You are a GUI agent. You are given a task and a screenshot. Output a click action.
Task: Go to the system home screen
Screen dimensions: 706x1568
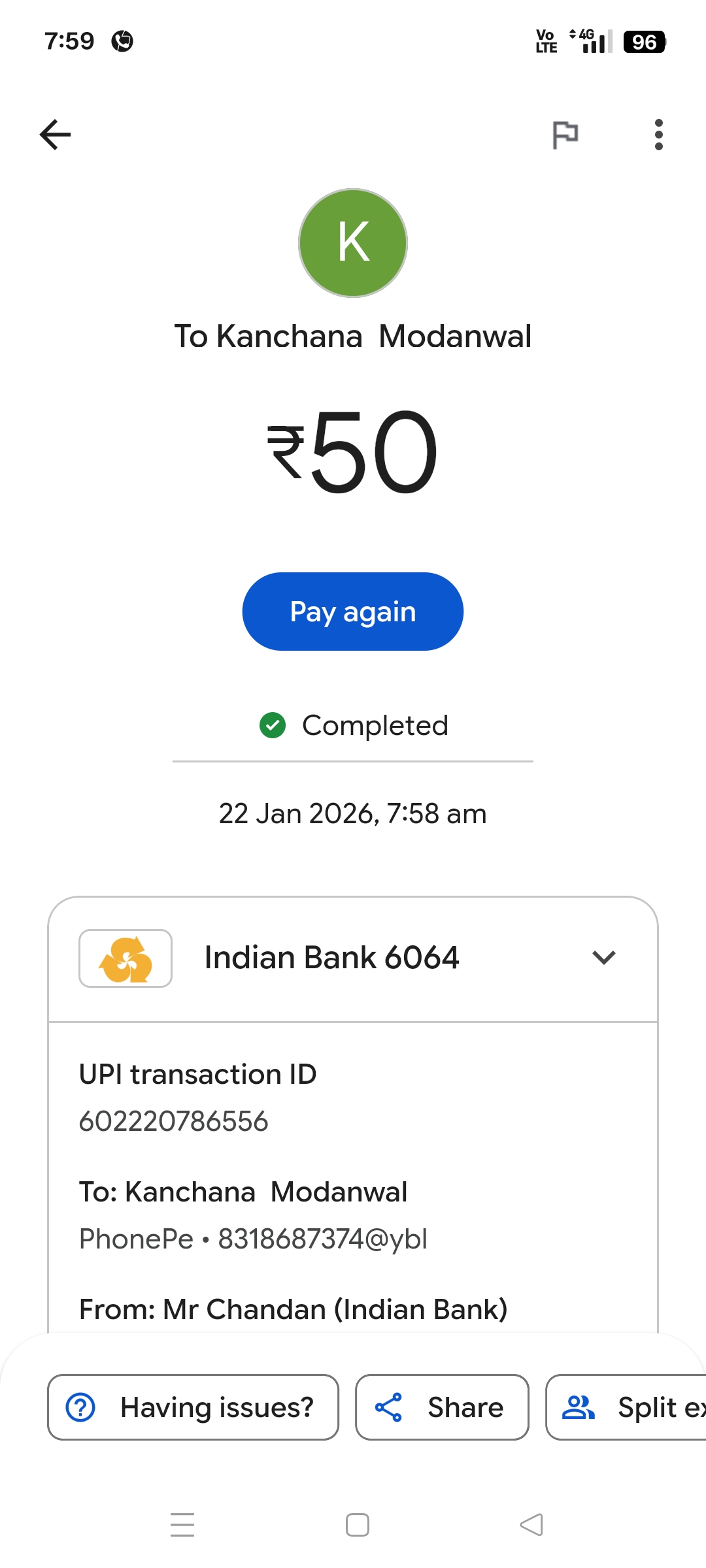(358, 1525)
